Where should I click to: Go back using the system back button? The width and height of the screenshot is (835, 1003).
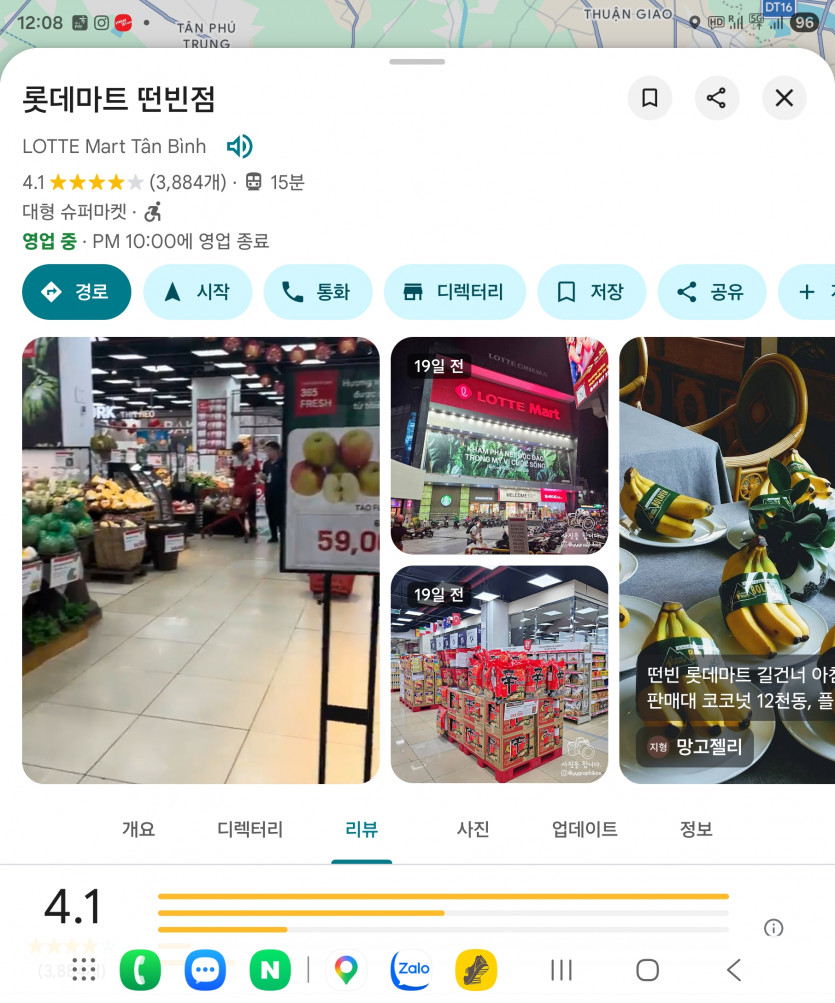coord(733,969)
